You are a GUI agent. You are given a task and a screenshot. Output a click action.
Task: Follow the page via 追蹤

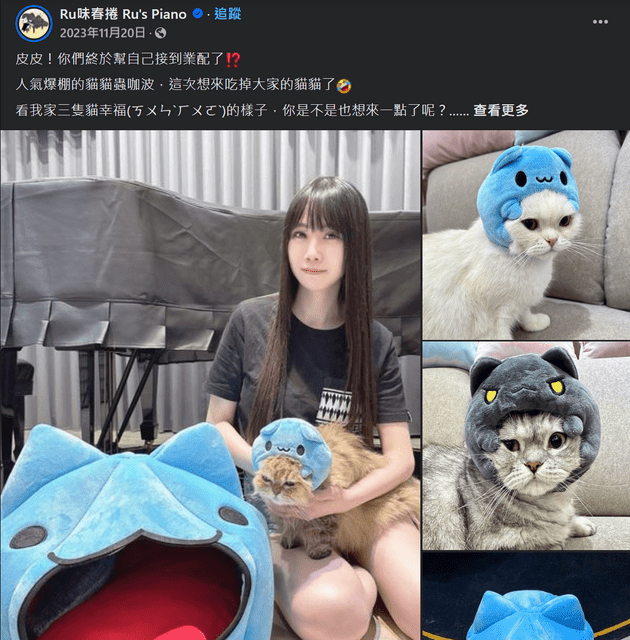228,14
